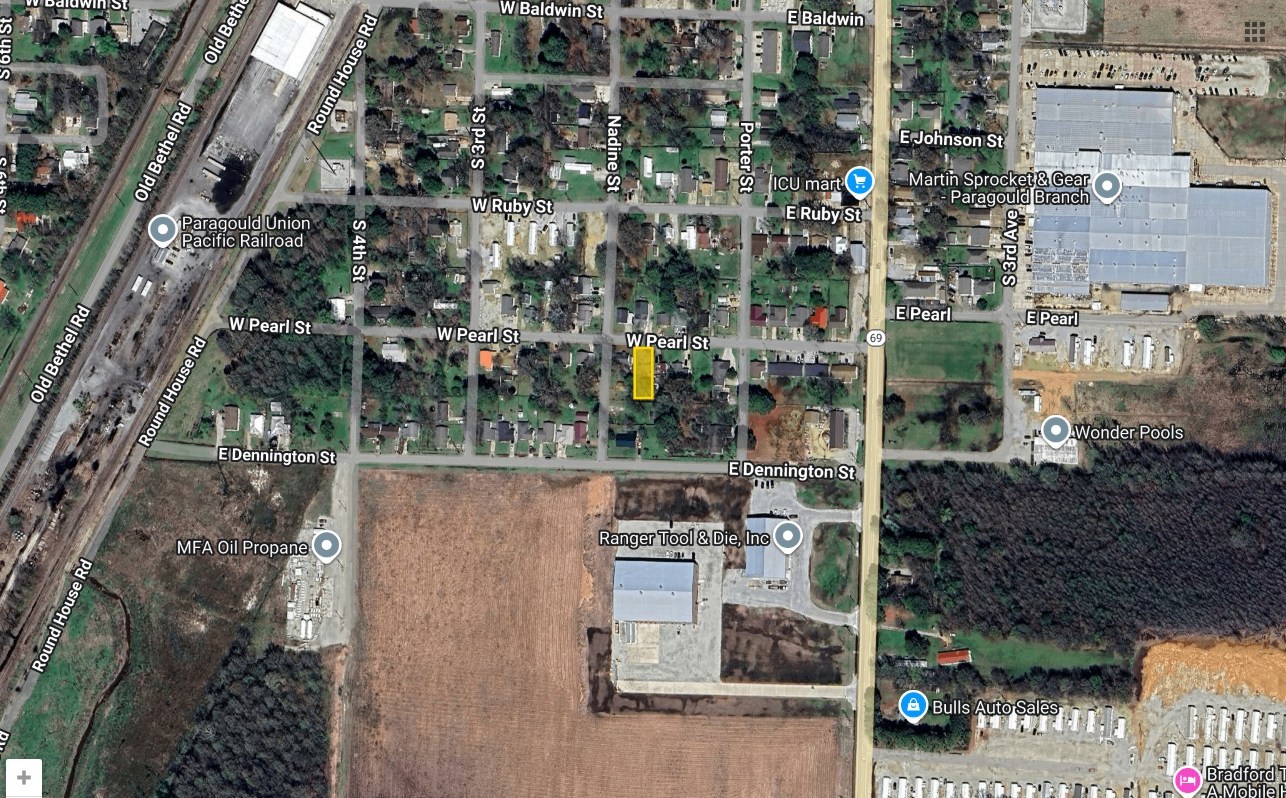The image size is (1286, 798).
Task: Select the Paragould Union Pacific Railroad marker
Action: point(162,231)
